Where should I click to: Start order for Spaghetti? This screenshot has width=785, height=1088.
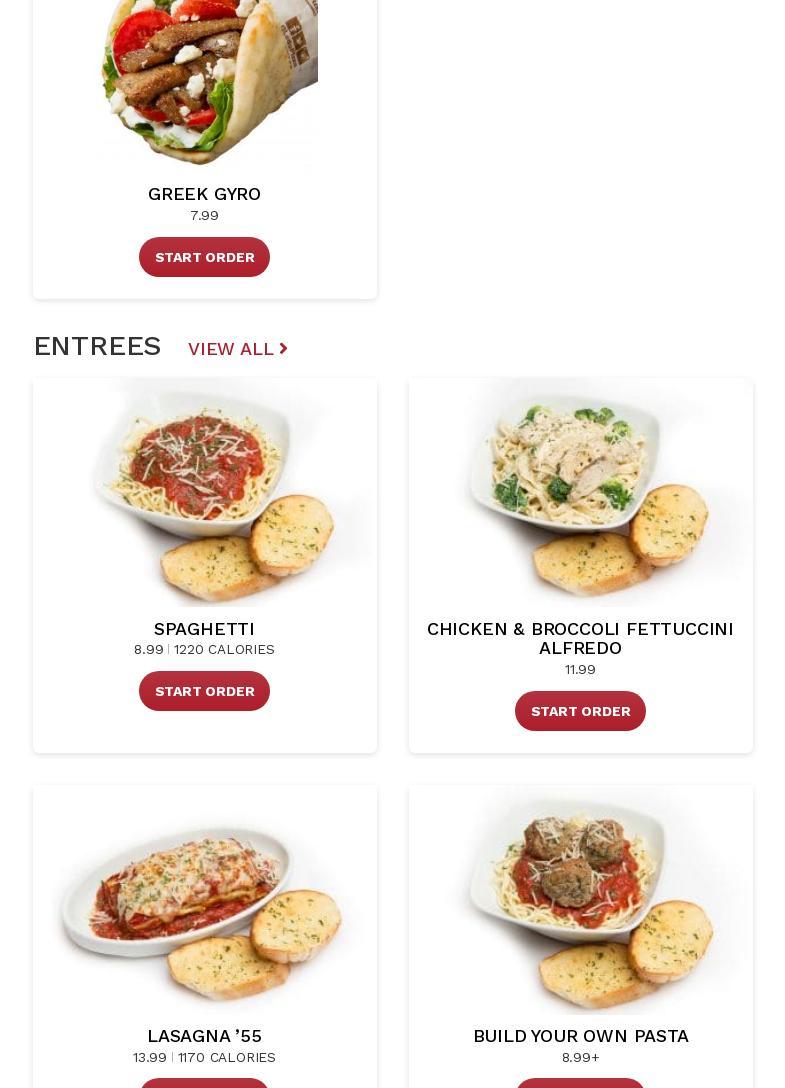click(x=204, y=691)
